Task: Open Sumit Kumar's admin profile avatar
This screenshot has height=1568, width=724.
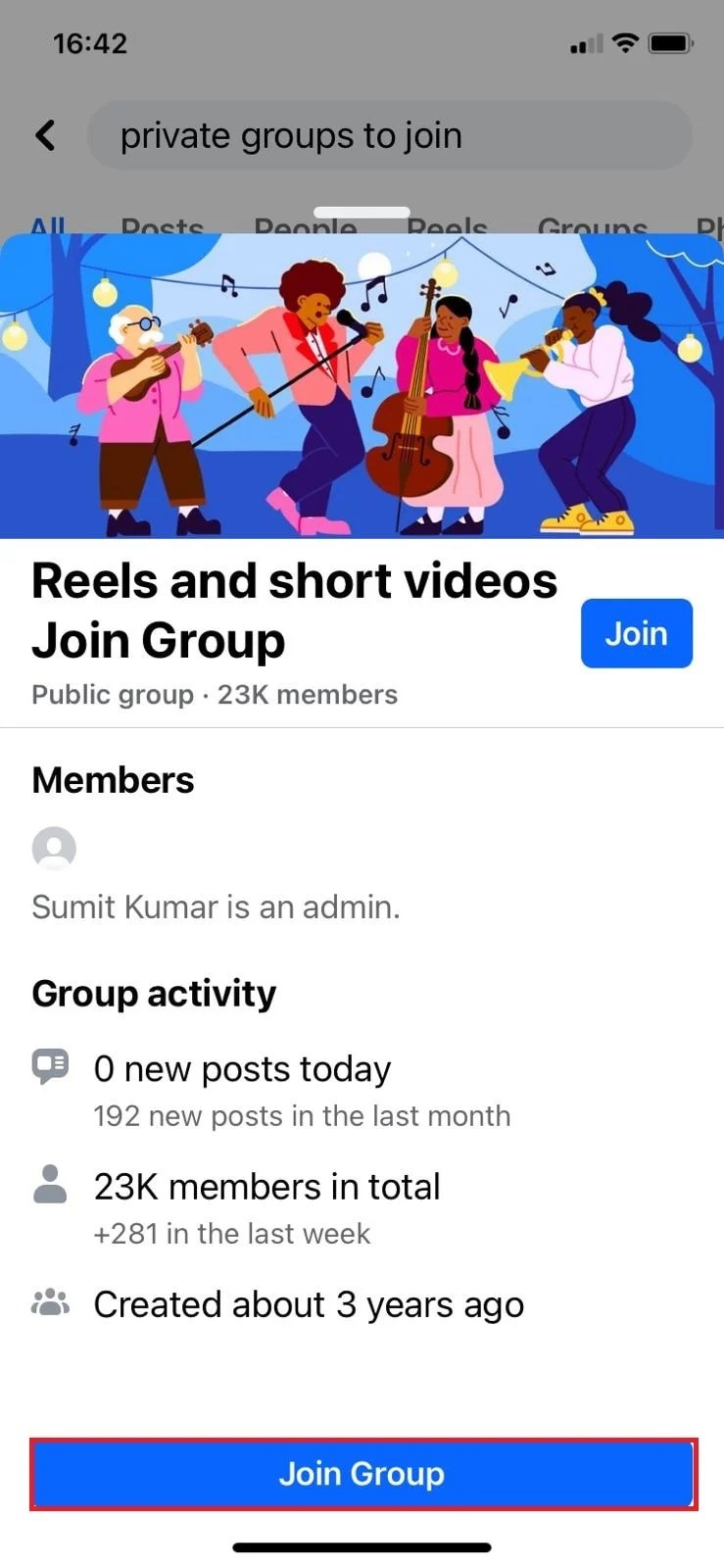Action: [x=54, y=849]
